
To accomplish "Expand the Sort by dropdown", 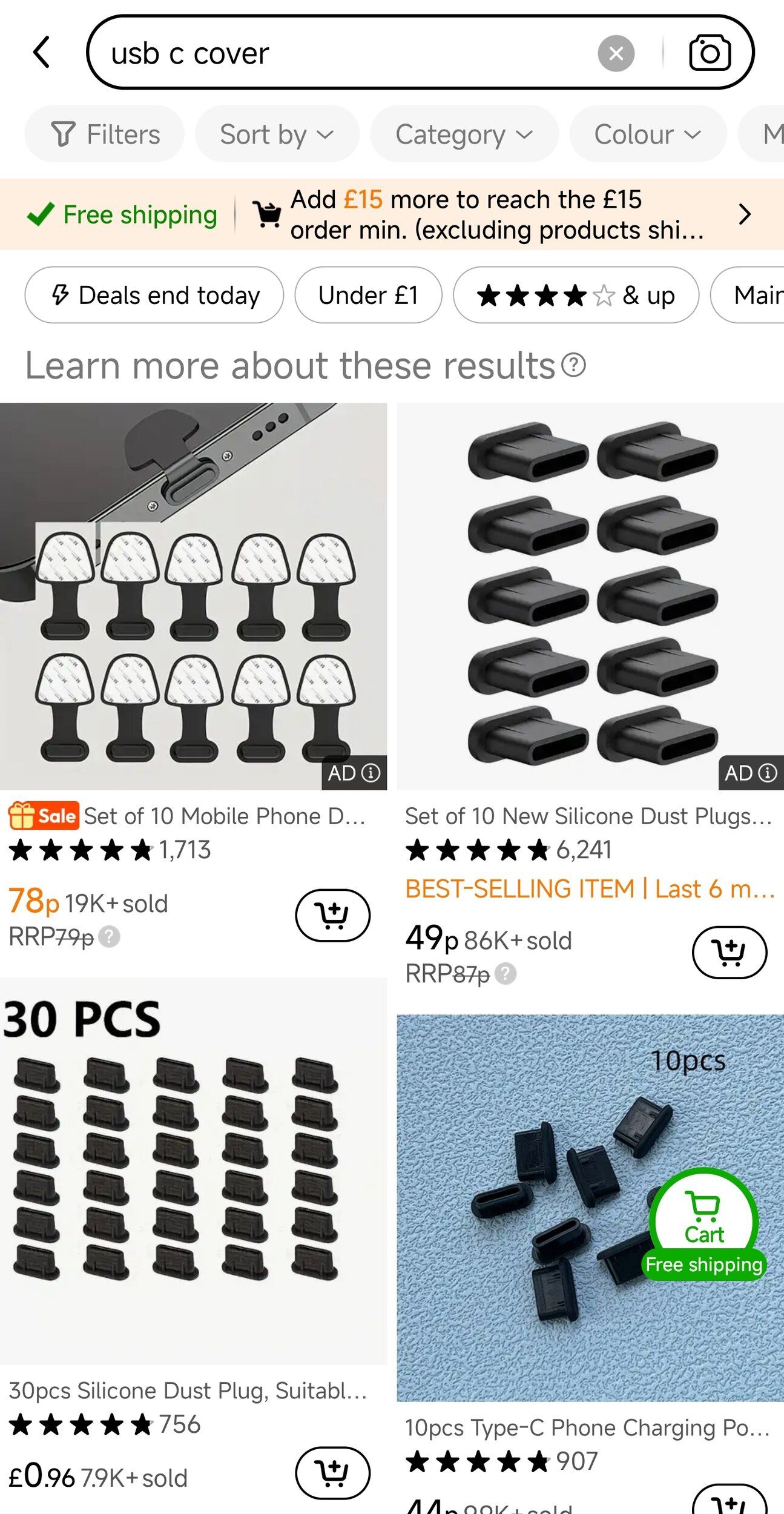I will [x=277, y=134].
